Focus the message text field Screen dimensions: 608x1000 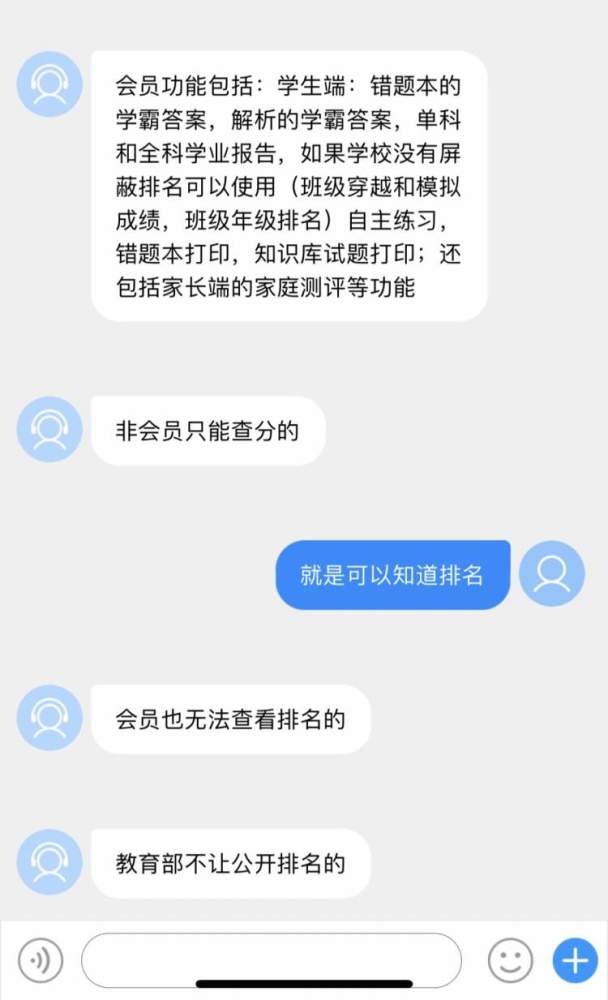(271, 960)
